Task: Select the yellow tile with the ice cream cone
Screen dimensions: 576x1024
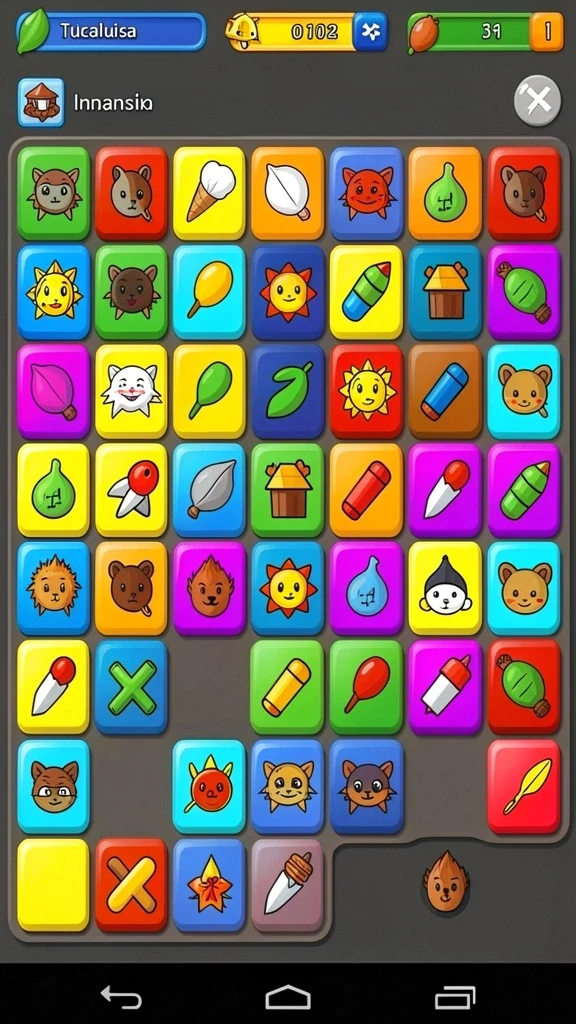Action: [210, 193]
